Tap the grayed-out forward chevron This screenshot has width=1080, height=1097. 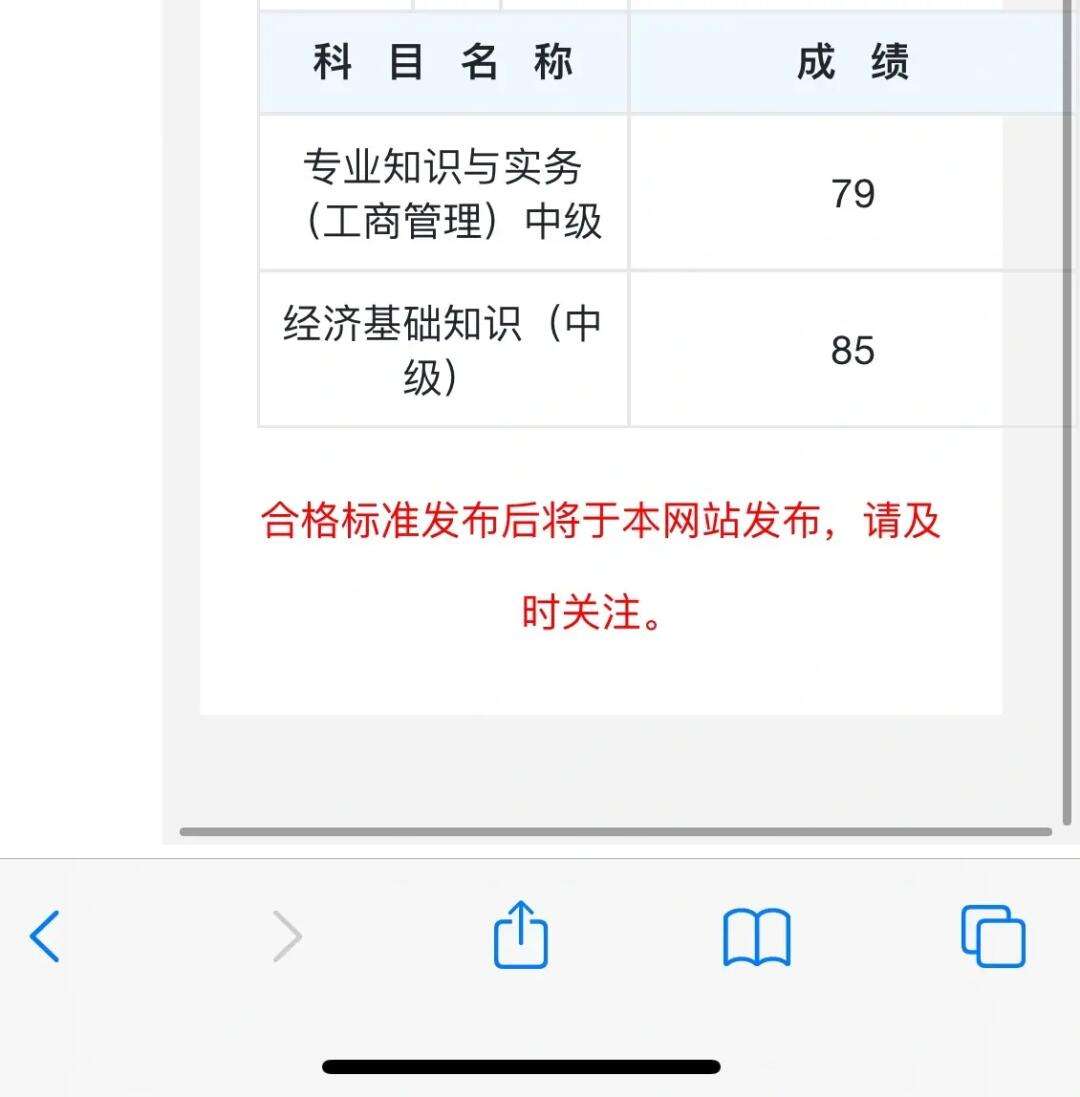287,936
